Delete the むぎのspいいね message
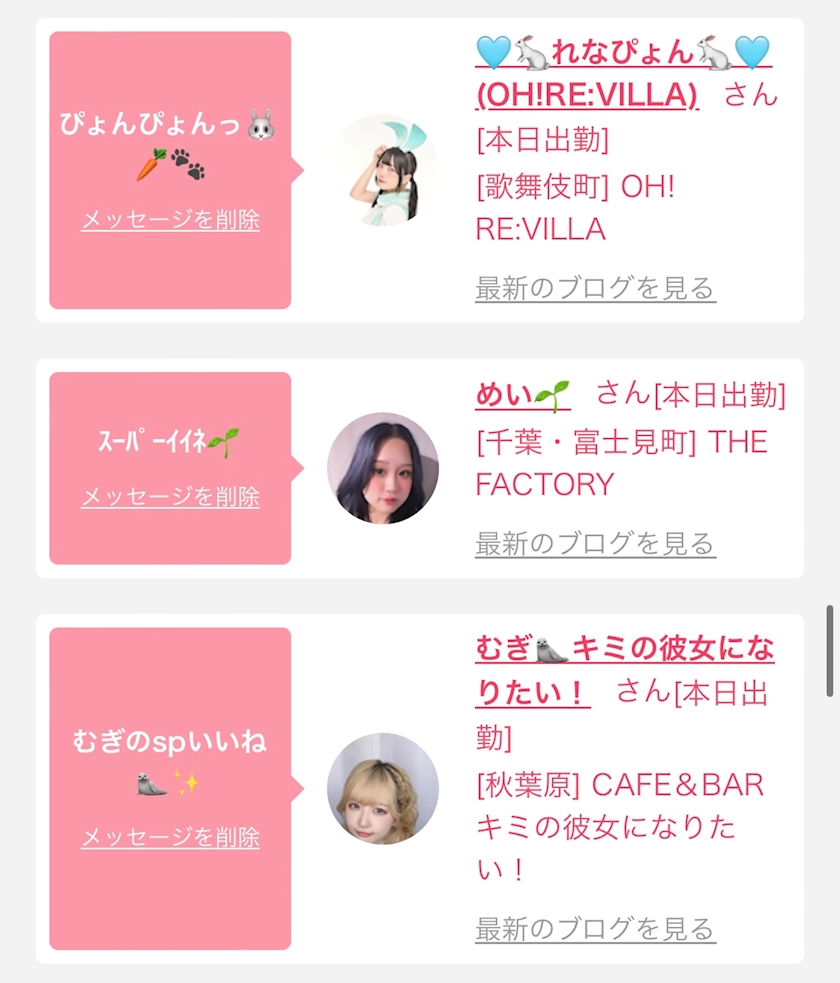This screenshot has height=983, width=840. point(170,837)
